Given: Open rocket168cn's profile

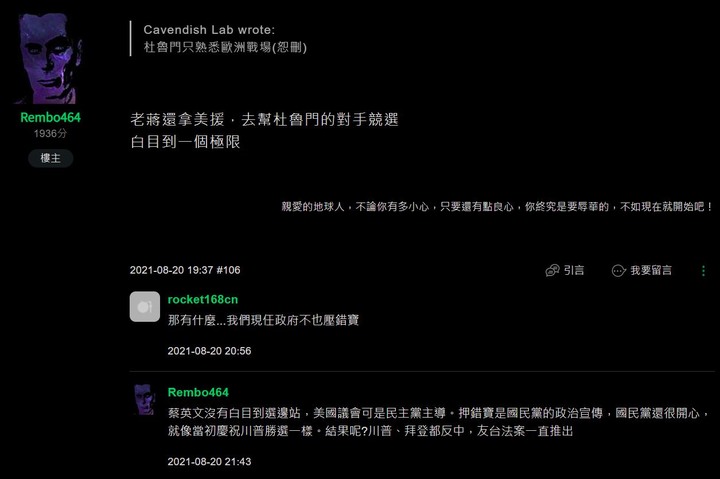Looking at the screenshot, I should [202, 300].
